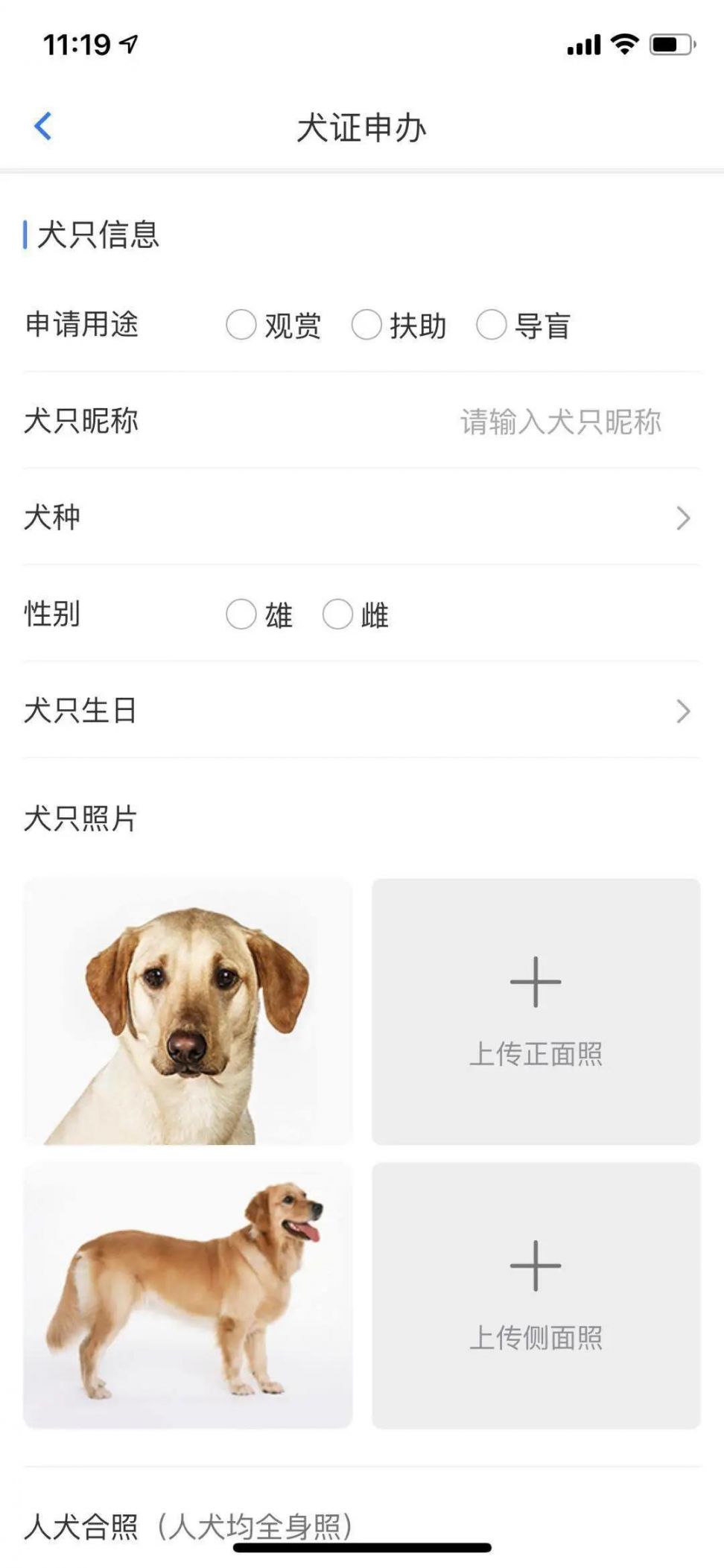Select the 观赏 application purpose option

pos(240,323)
